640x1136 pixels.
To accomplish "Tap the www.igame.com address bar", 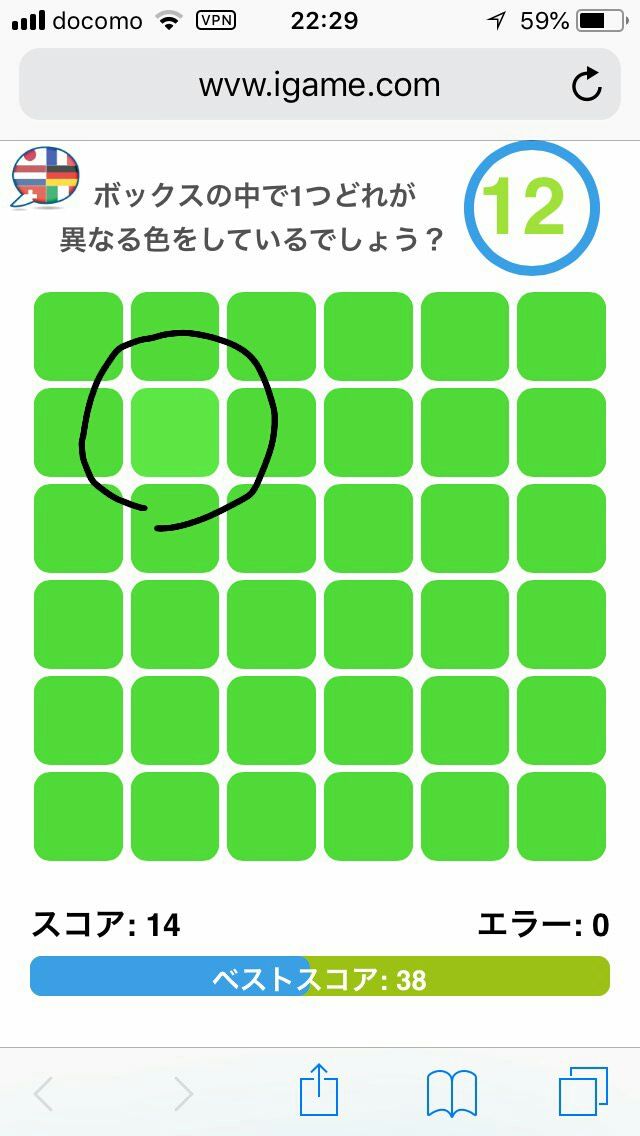I will (320, 85).
